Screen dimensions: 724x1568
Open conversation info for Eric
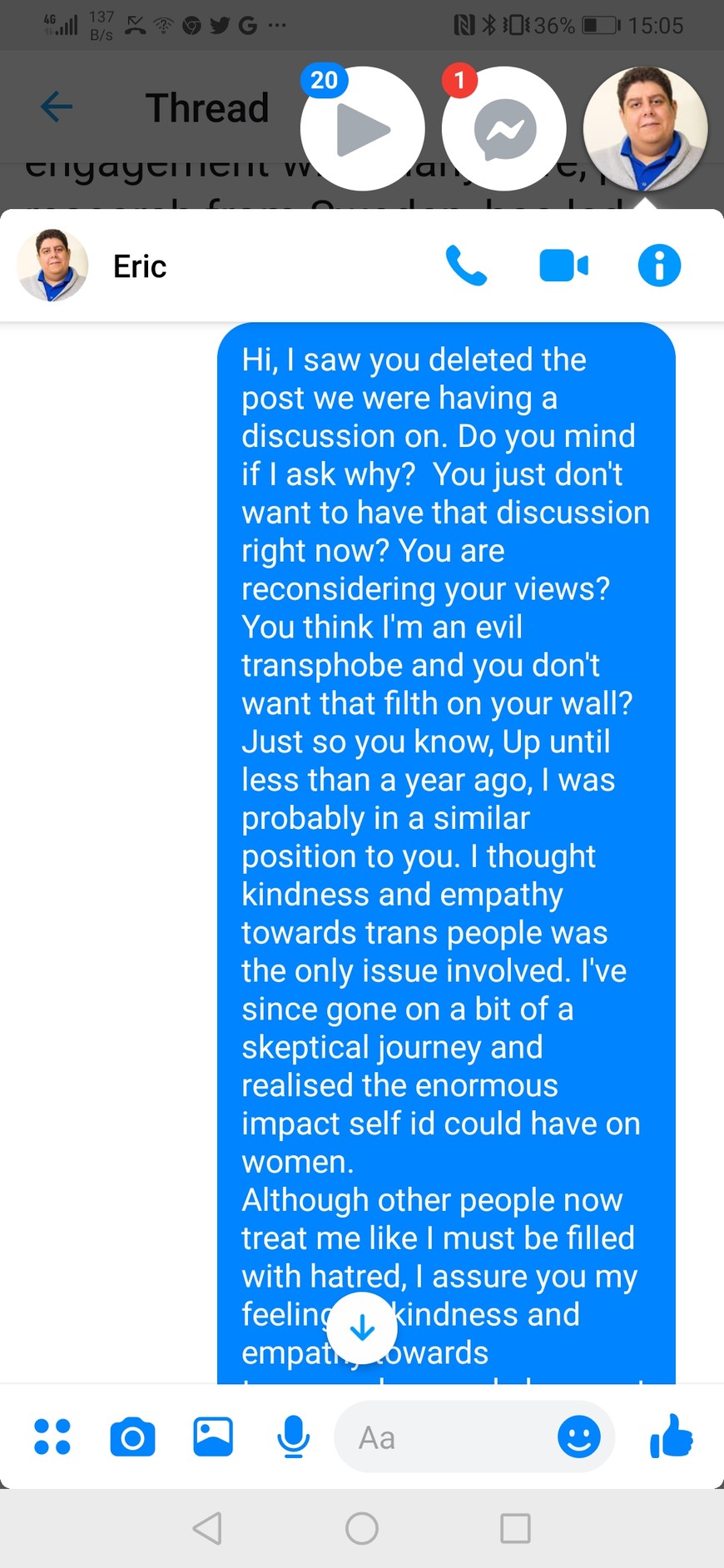pos(659,266)
